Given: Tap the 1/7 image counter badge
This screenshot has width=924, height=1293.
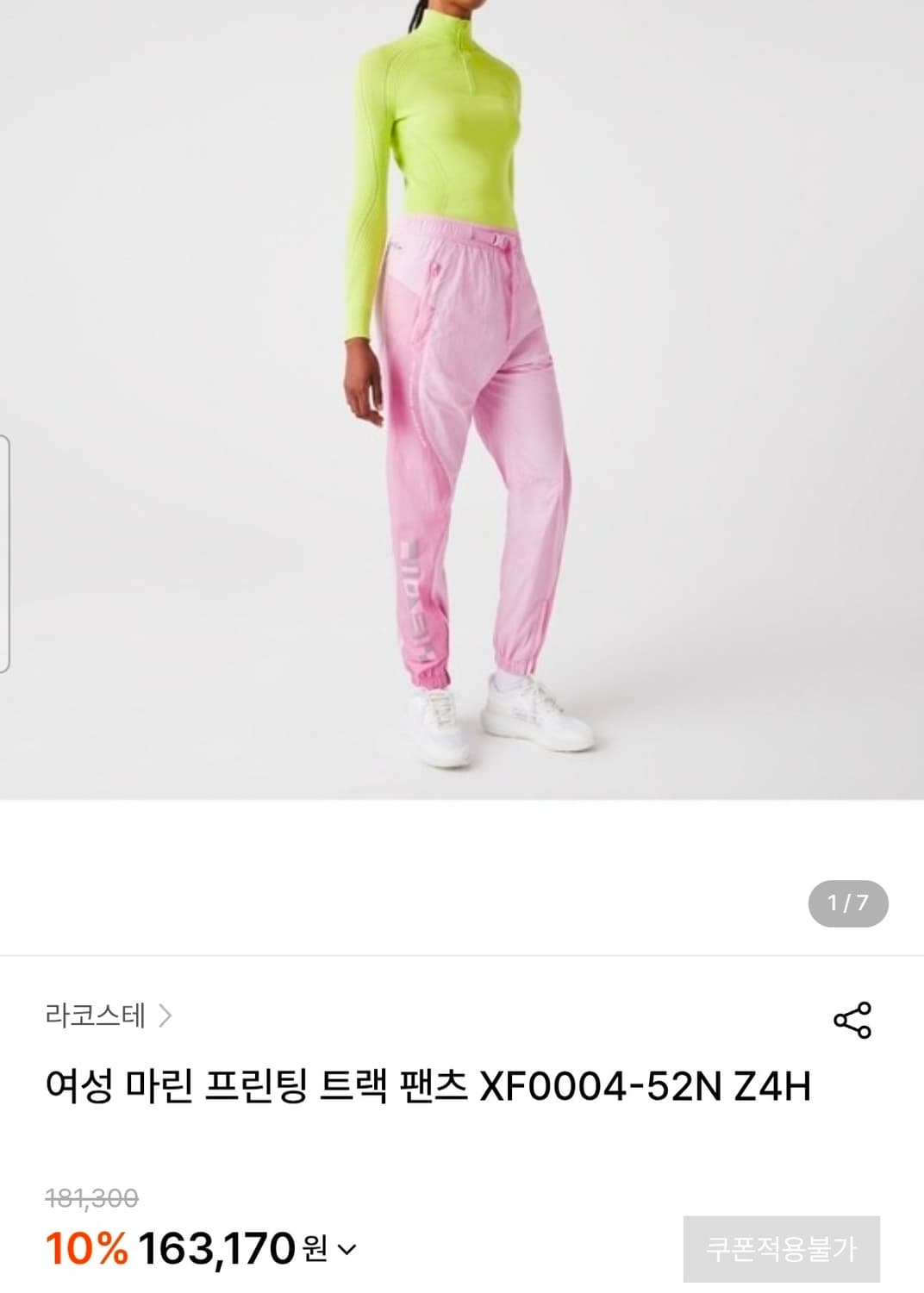Looking at the screenshot, I should pos(848,902).
